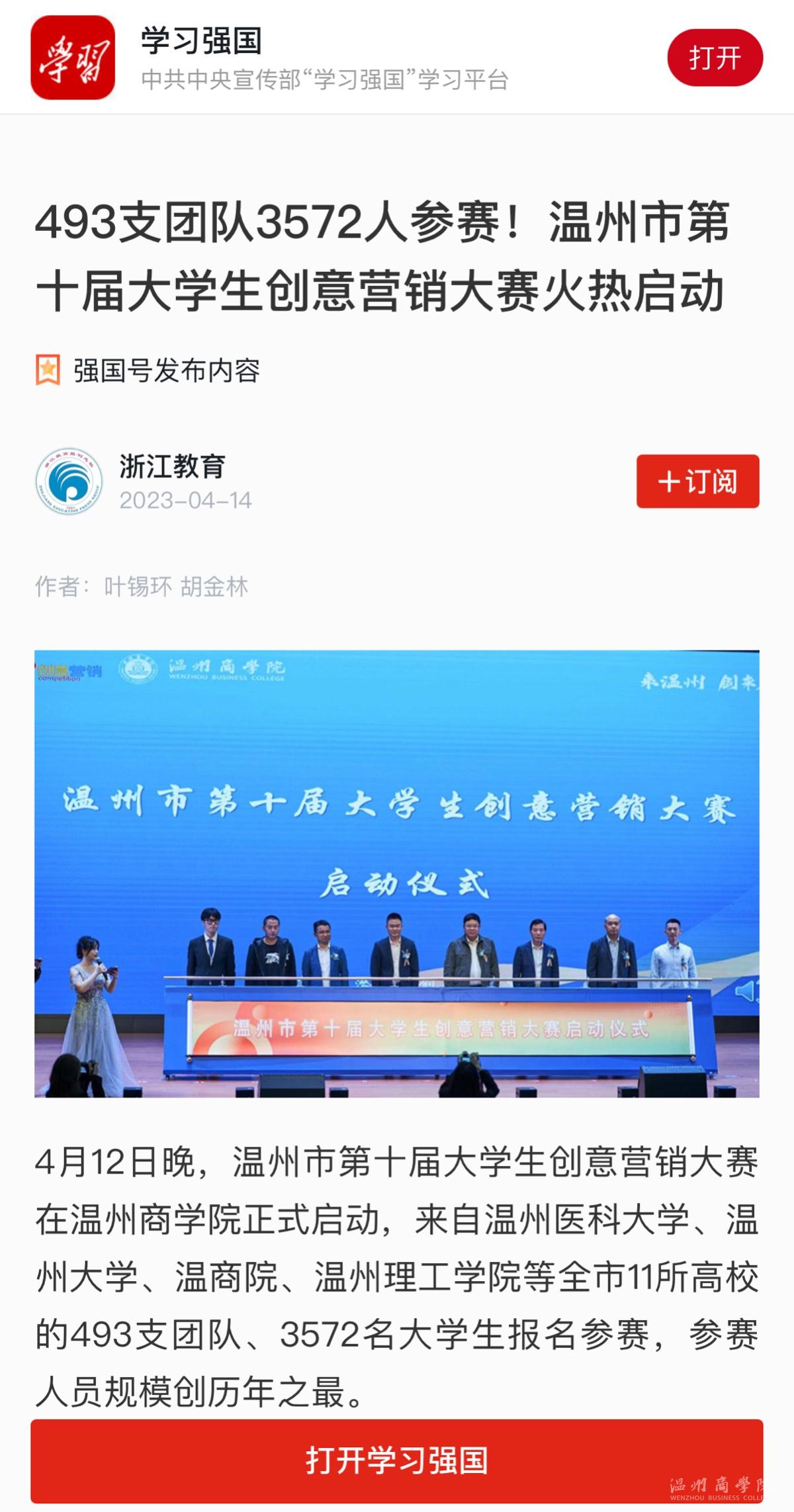This screenshot has height=1512, width=794.
Task: Open the 学习强国 app icon
Action: tap(73, 58)
